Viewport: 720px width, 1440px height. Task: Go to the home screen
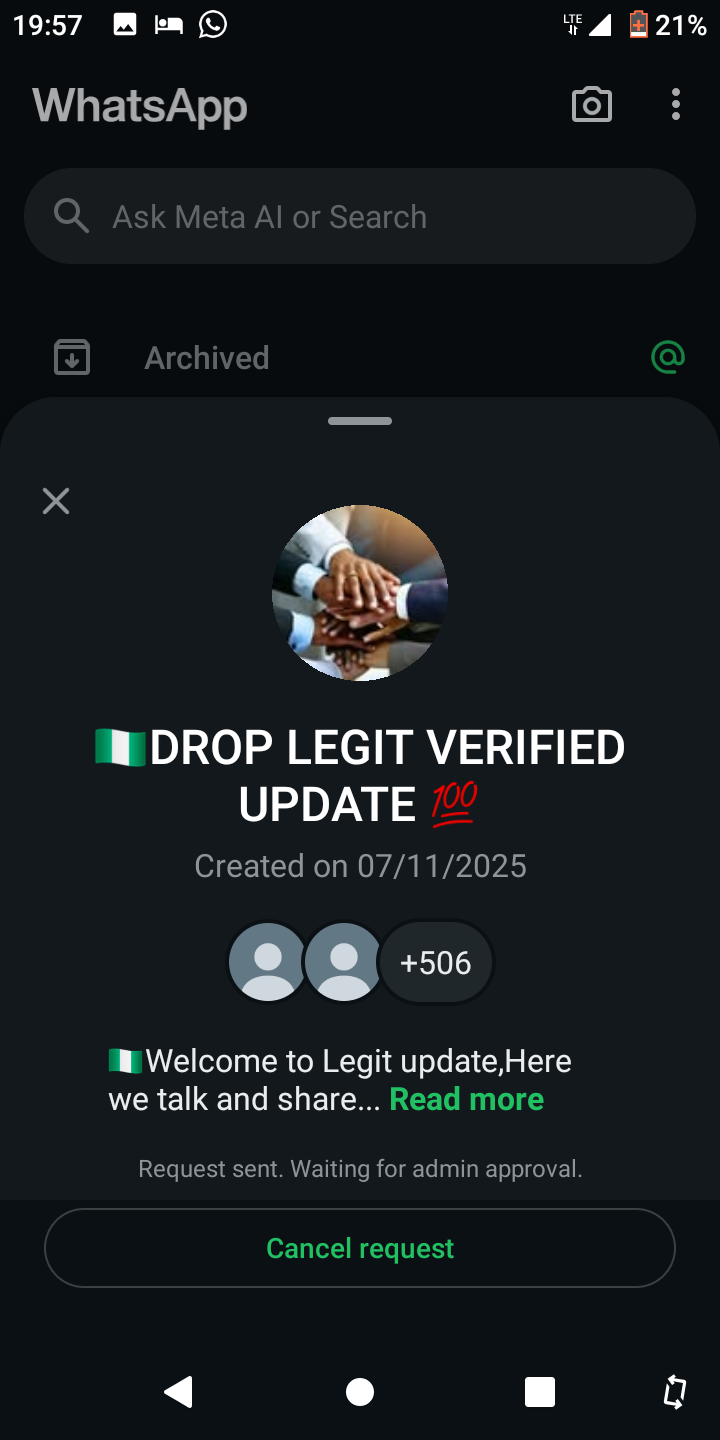(360, 1391)
